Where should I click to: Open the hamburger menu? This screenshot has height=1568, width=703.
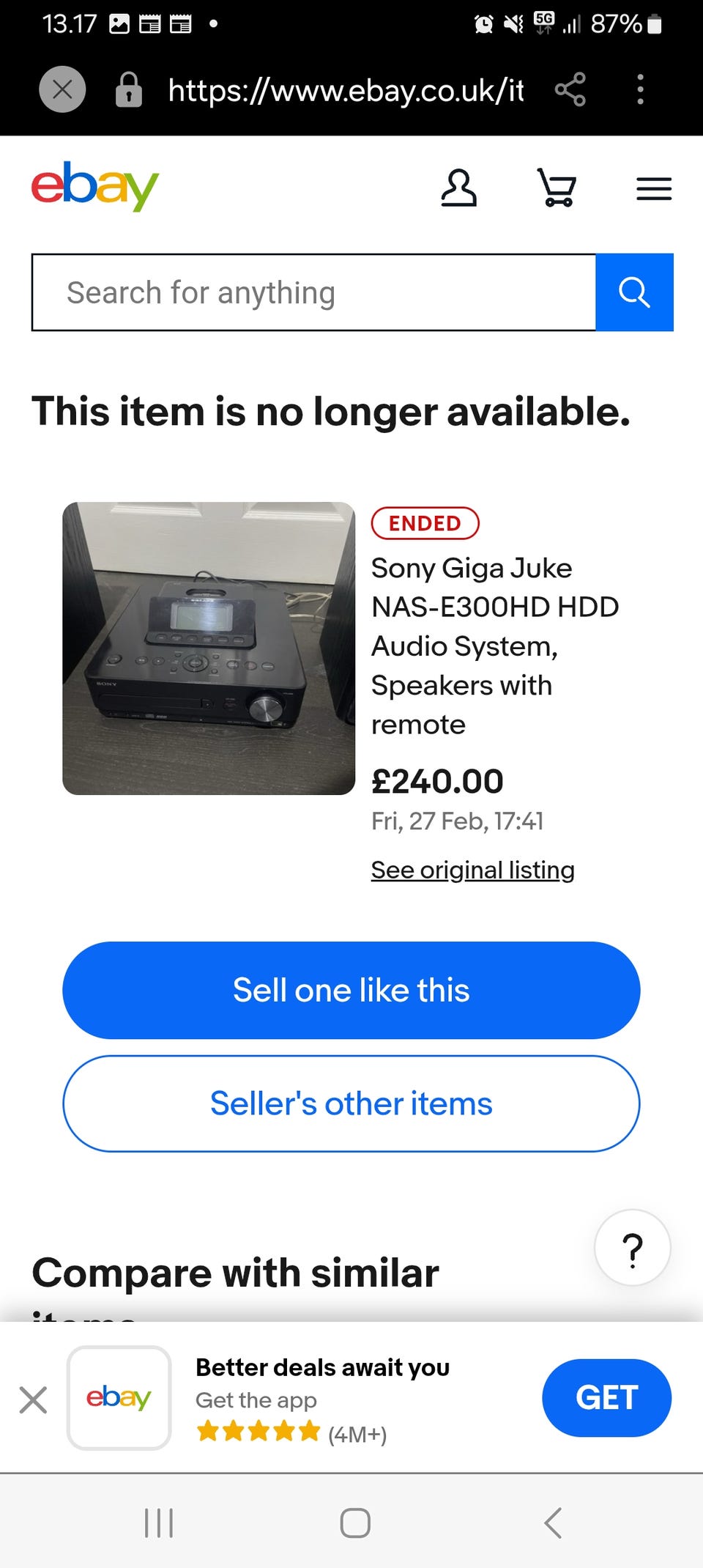click(653, 189)
